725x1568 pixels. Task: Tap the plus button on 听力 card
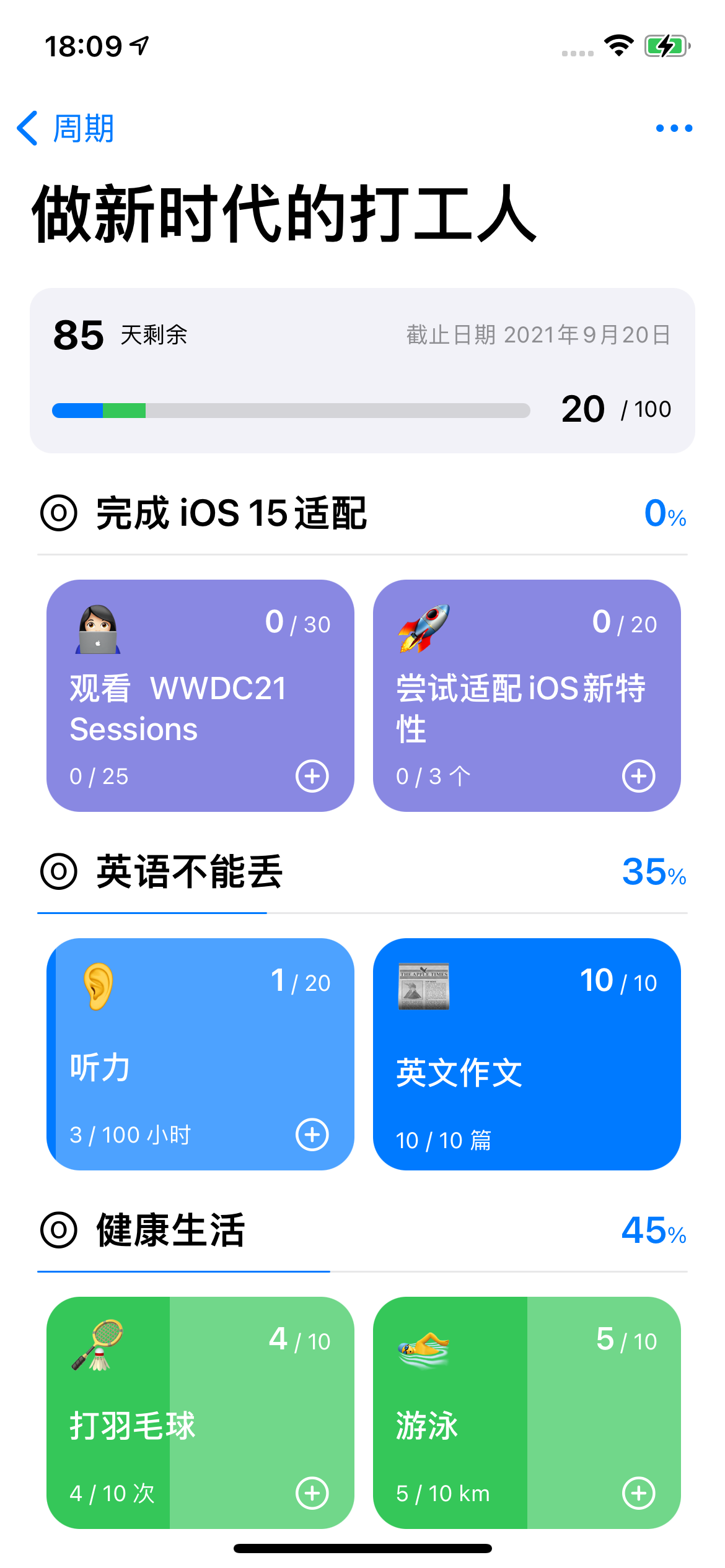312,1135
